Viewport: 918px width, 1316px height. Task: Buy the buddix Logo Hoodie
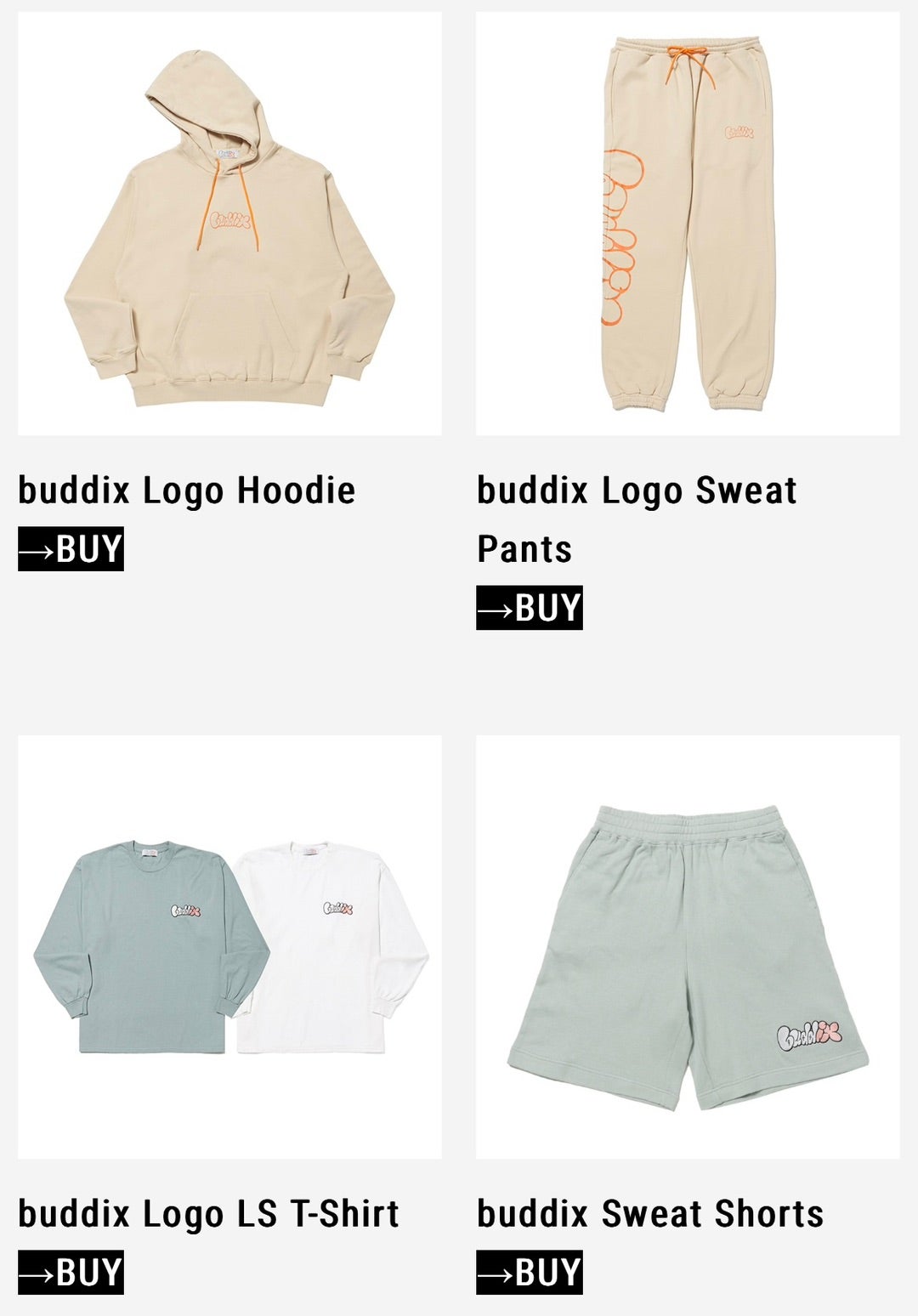[71, 549]
